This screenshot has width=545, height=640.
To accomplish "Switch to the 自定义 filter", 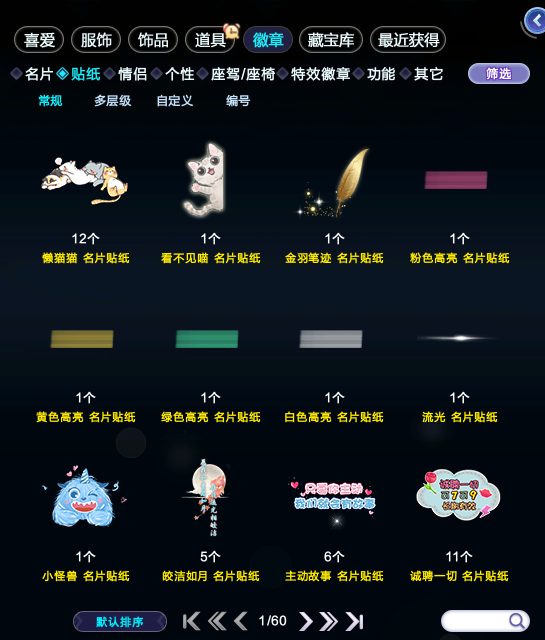I will (175, 100).
